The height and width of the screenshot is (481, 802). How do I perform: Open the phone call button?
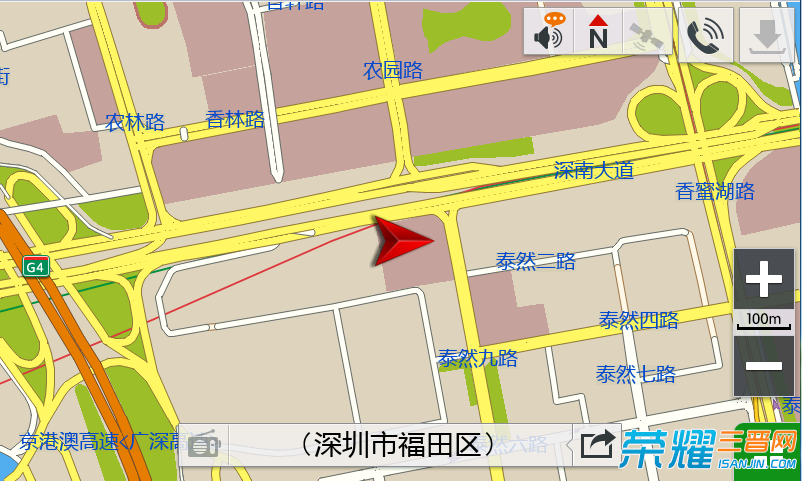pos(706,34)
